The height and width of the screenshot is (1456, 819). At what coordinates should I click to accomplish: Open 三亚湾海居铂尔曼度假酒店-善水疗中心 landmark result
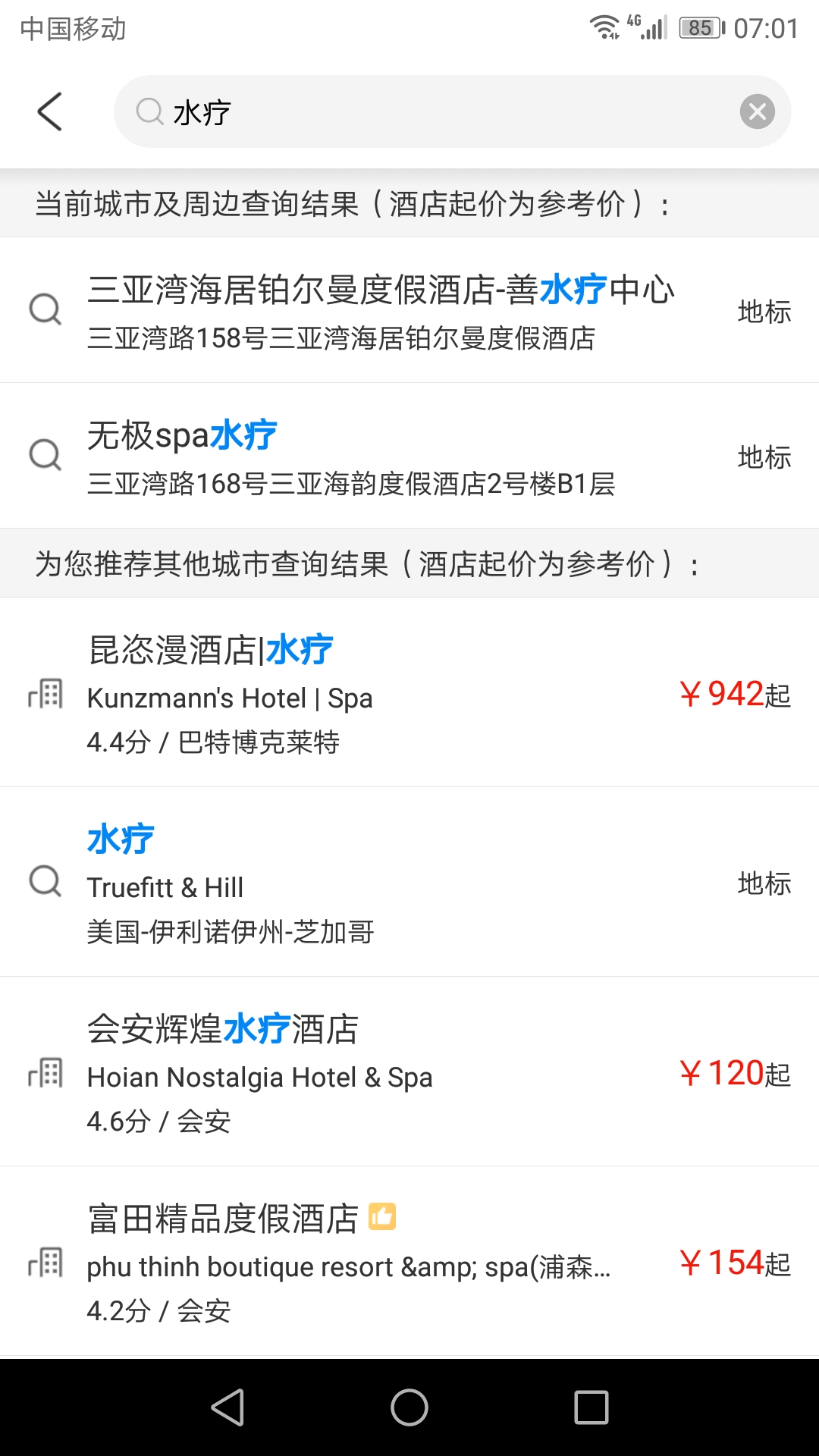[409, 310]
